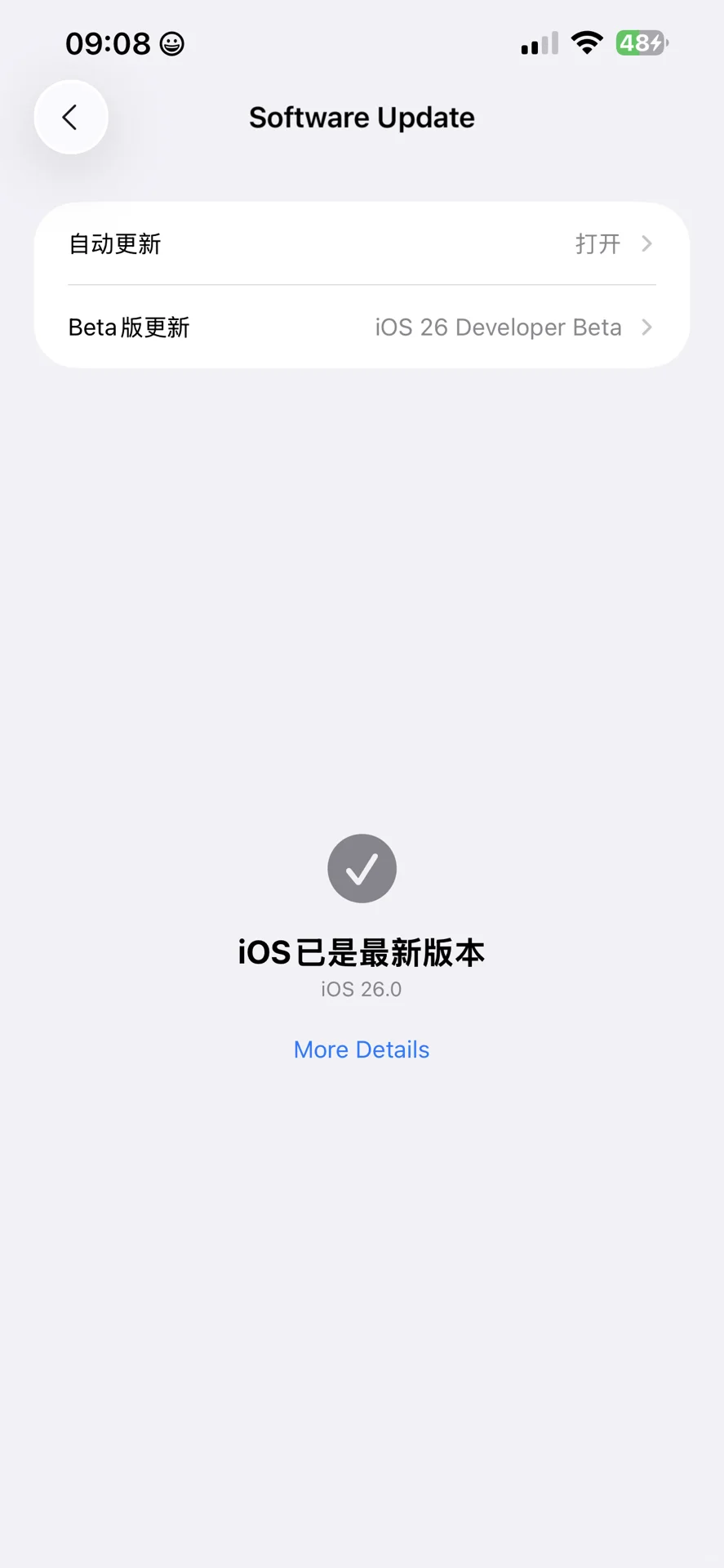This screenshot has width=724, height=1568.
Task: Select the iOS 已是最新版本 heading
Action: click(x=362, y=951)
